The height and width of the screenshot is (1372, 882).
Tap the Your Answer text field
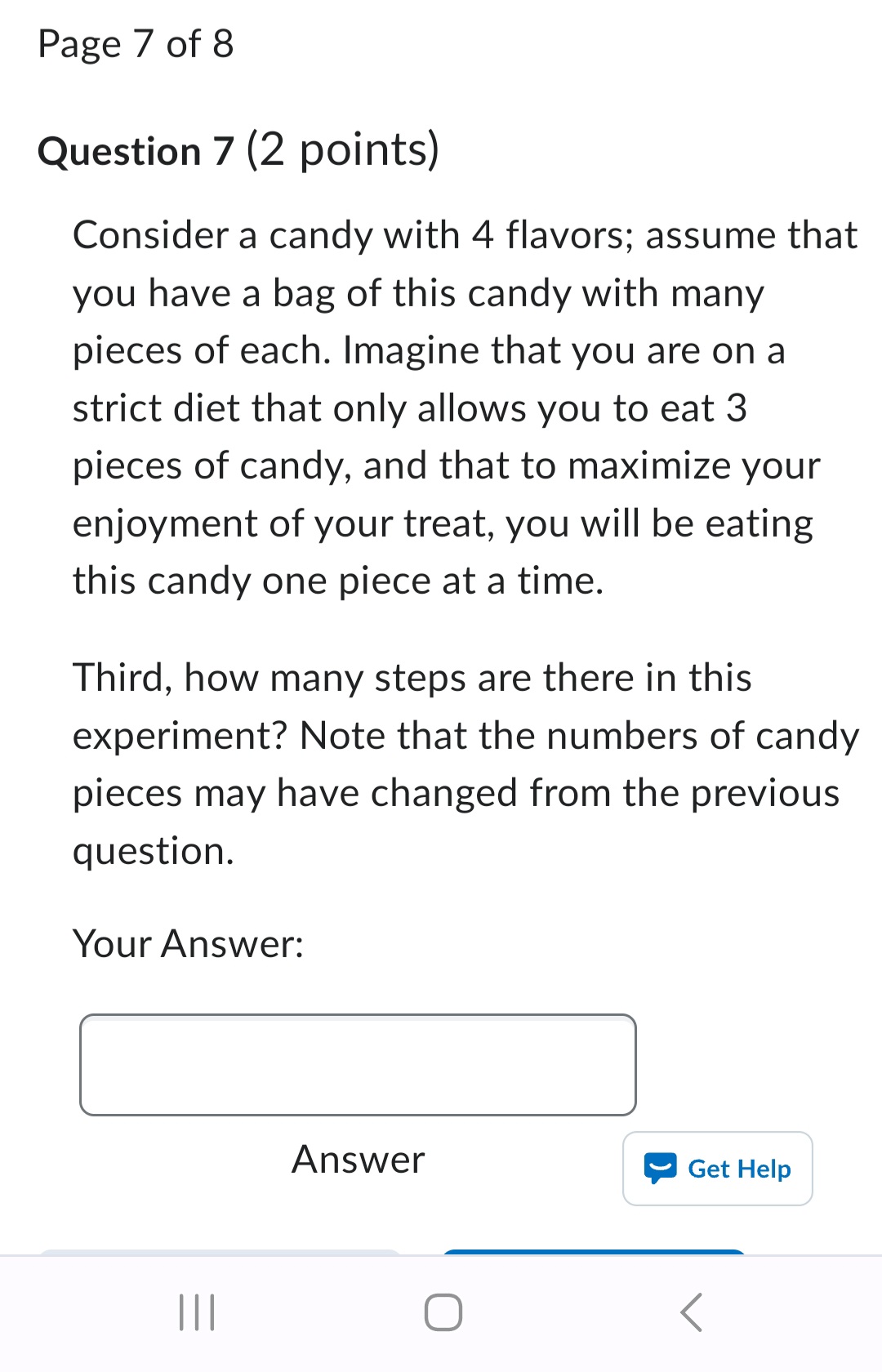pyautogui.click(x=358, y=1065)
